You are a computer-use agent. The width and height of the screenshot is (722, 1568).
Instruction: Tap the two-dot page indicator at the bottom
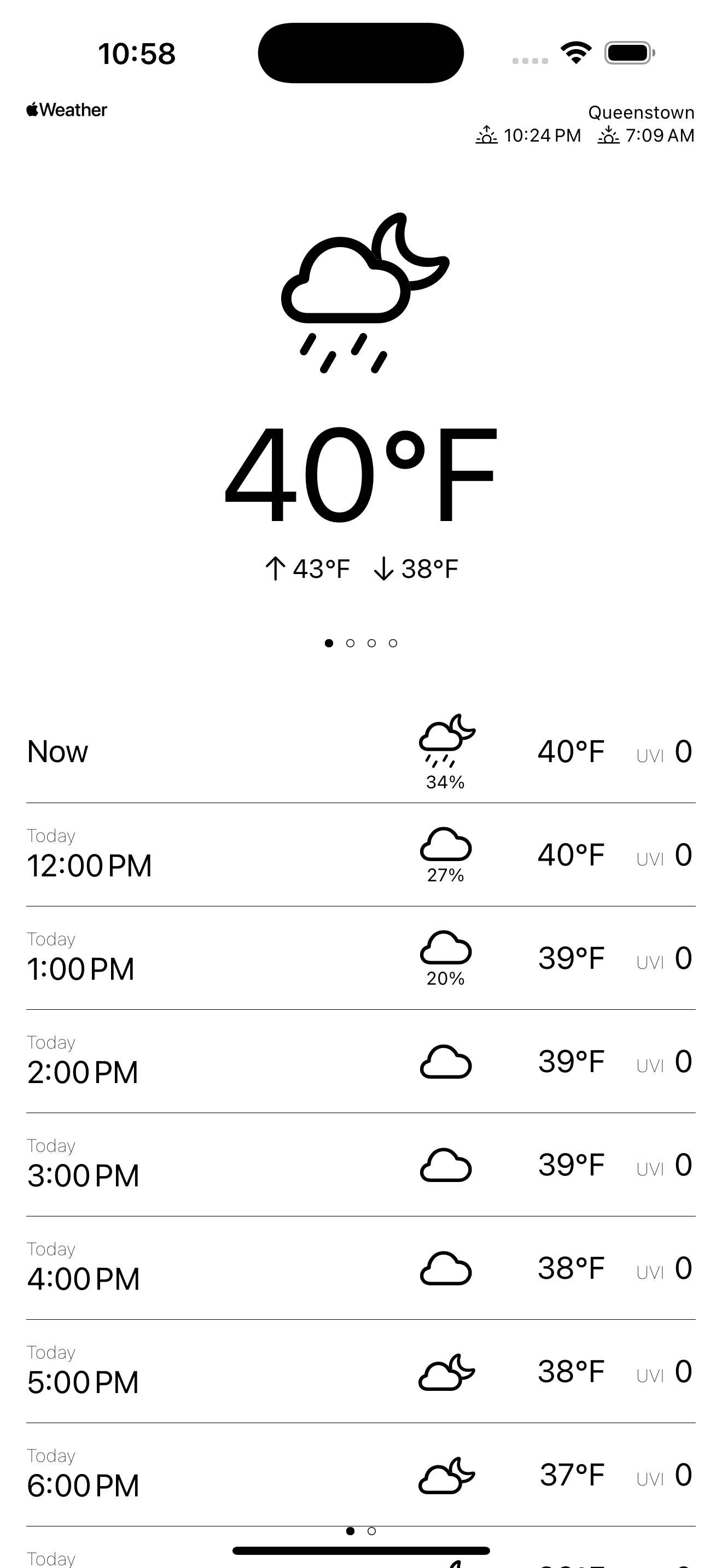coord(361,1531)
